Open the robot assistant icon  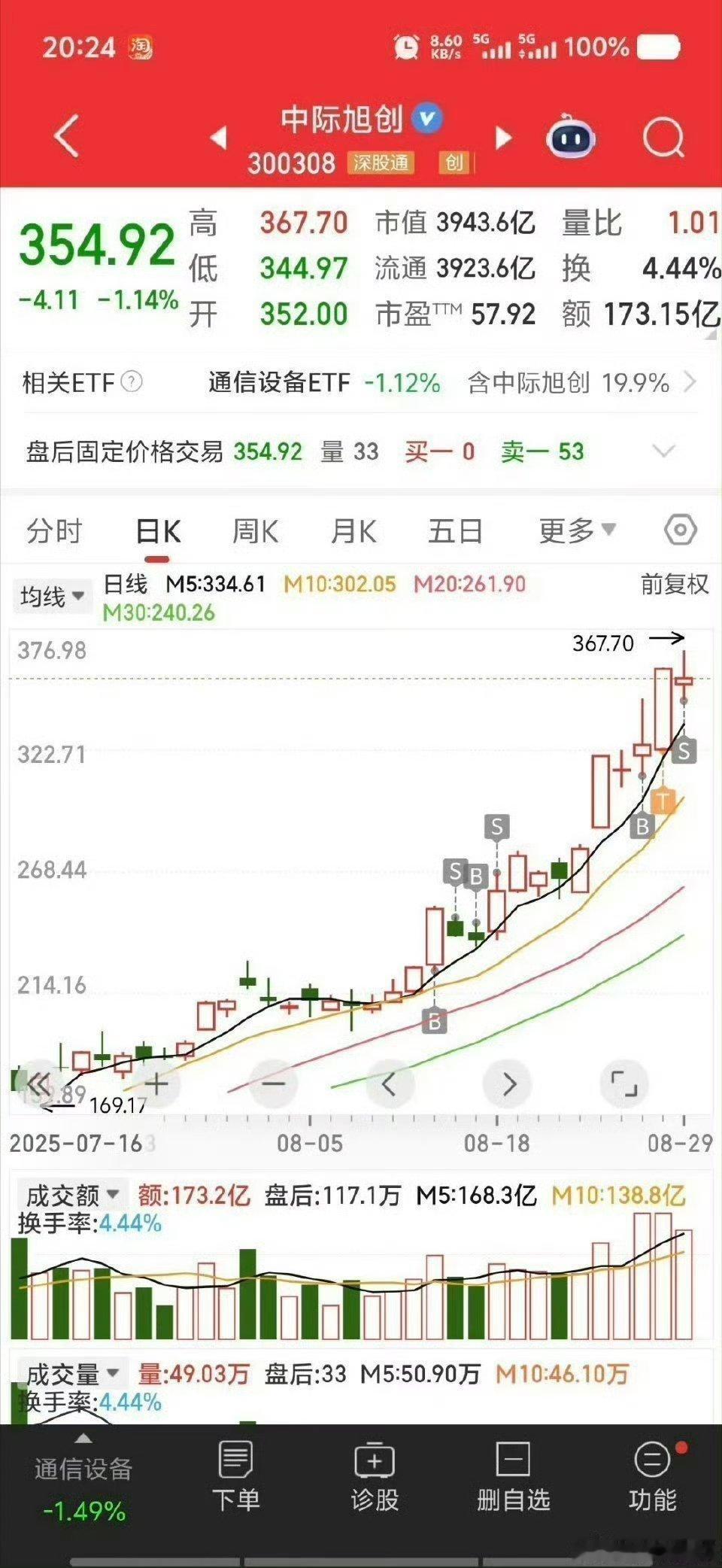point(570,138)
